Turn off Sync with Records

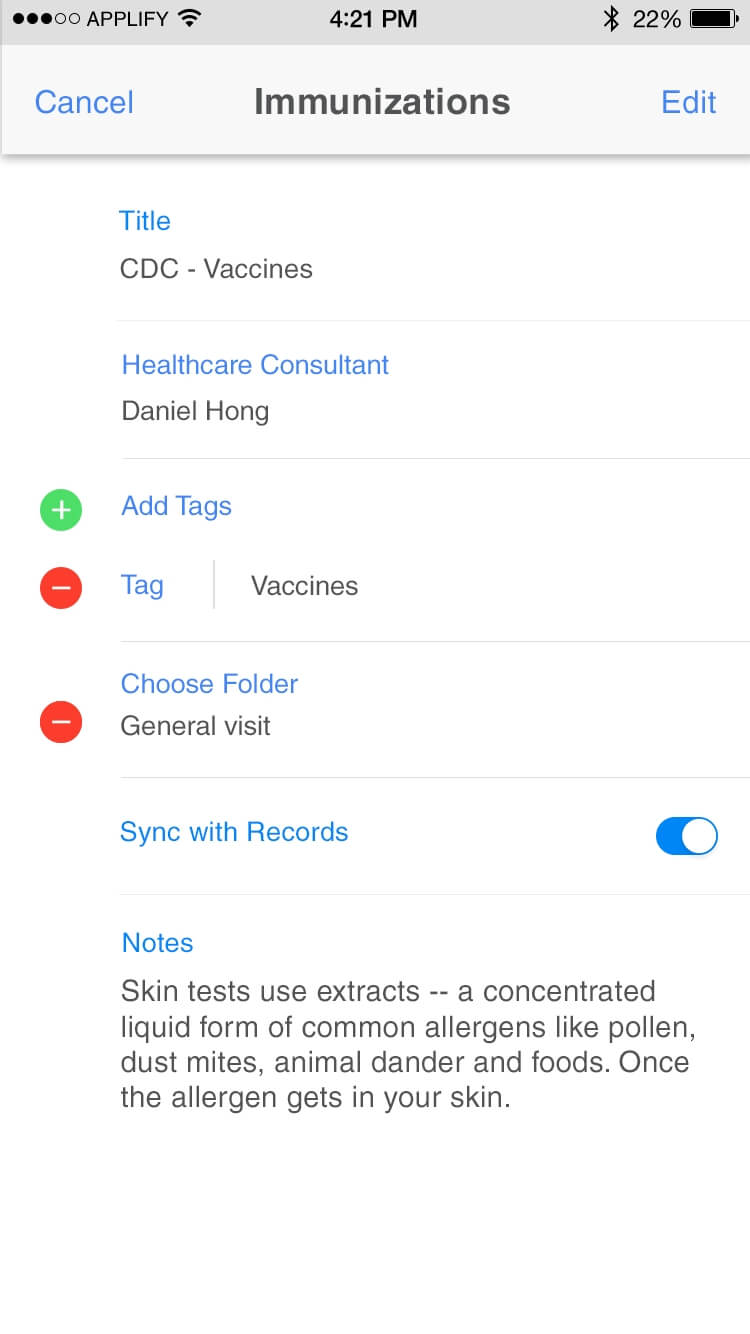686,836
